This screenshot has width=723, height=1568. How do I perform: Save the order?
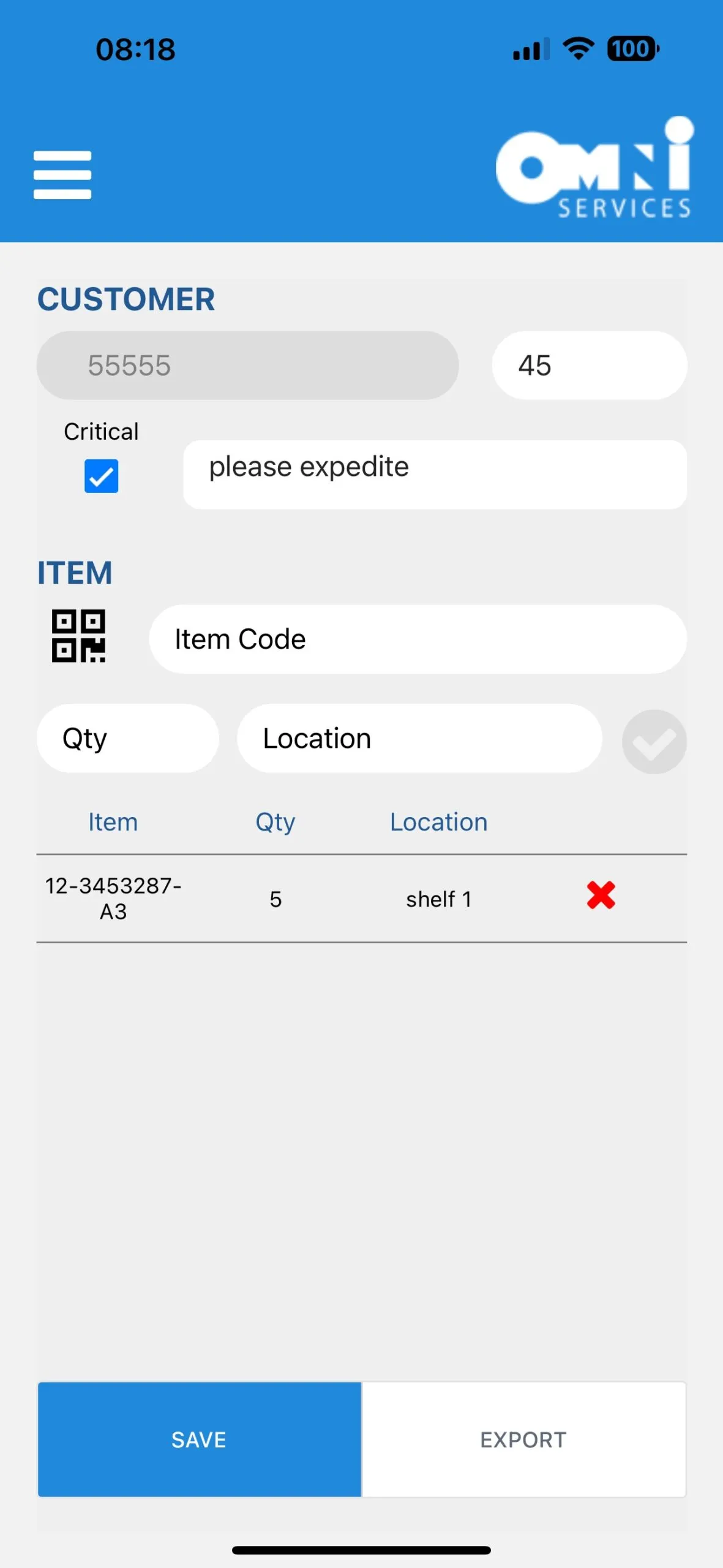click(200, 1439)
